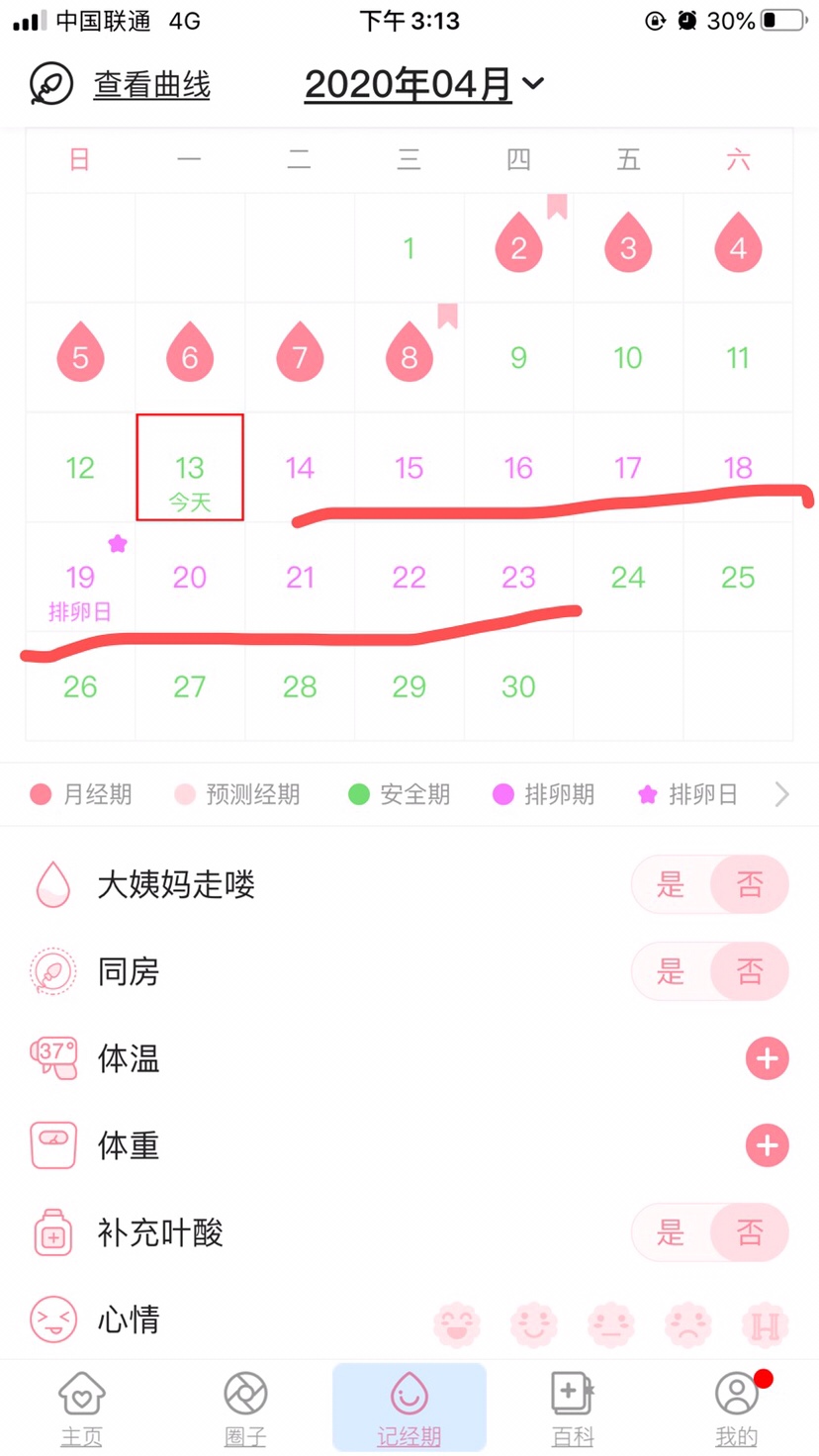
Task: Select April 2 on the calendar
Action: pos(518,247)
